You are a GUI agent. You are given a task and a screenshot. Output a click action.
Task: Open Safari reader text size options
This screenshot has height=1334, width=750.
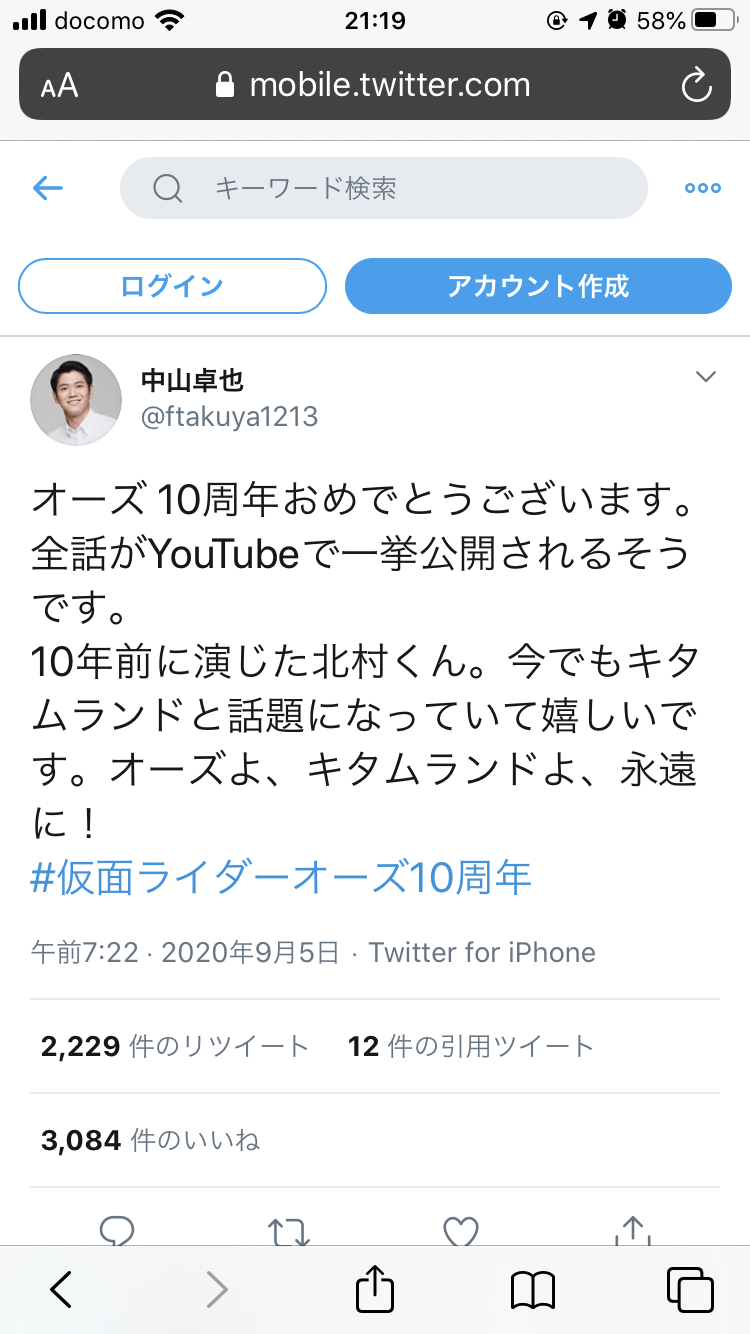pyautogui.click(x=60, y=85)
